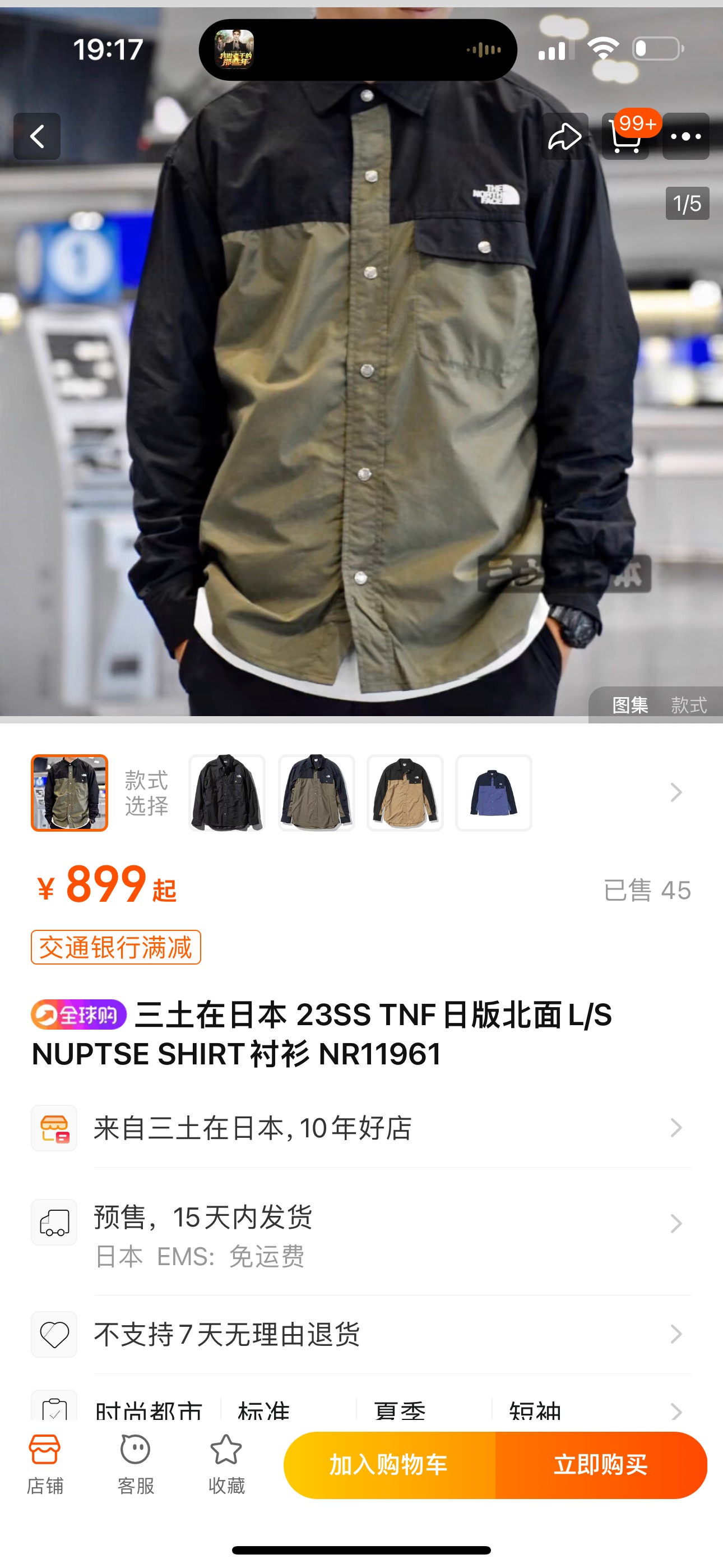Share this North Face shirt listing
This screenshot has width=723, height=1568.
click(564, 136)
